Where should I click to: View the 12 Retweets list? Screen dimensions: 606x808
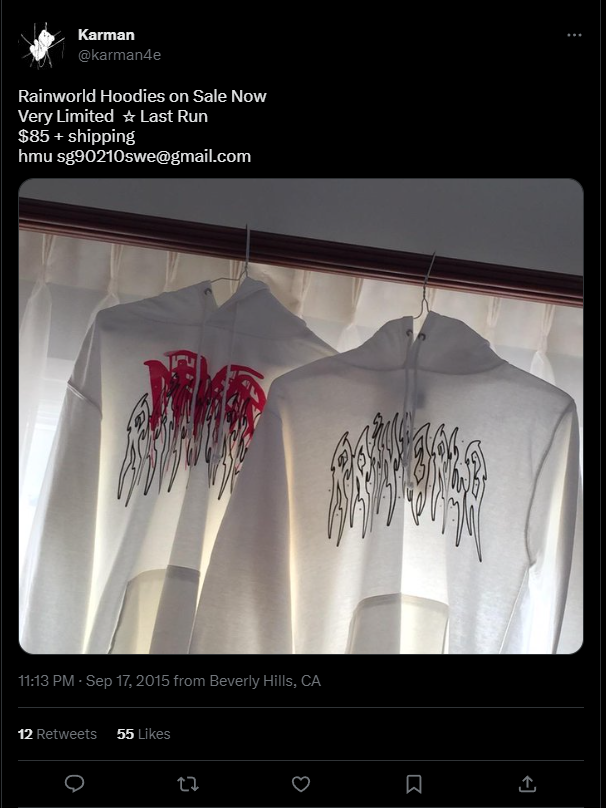click(57, 734)
